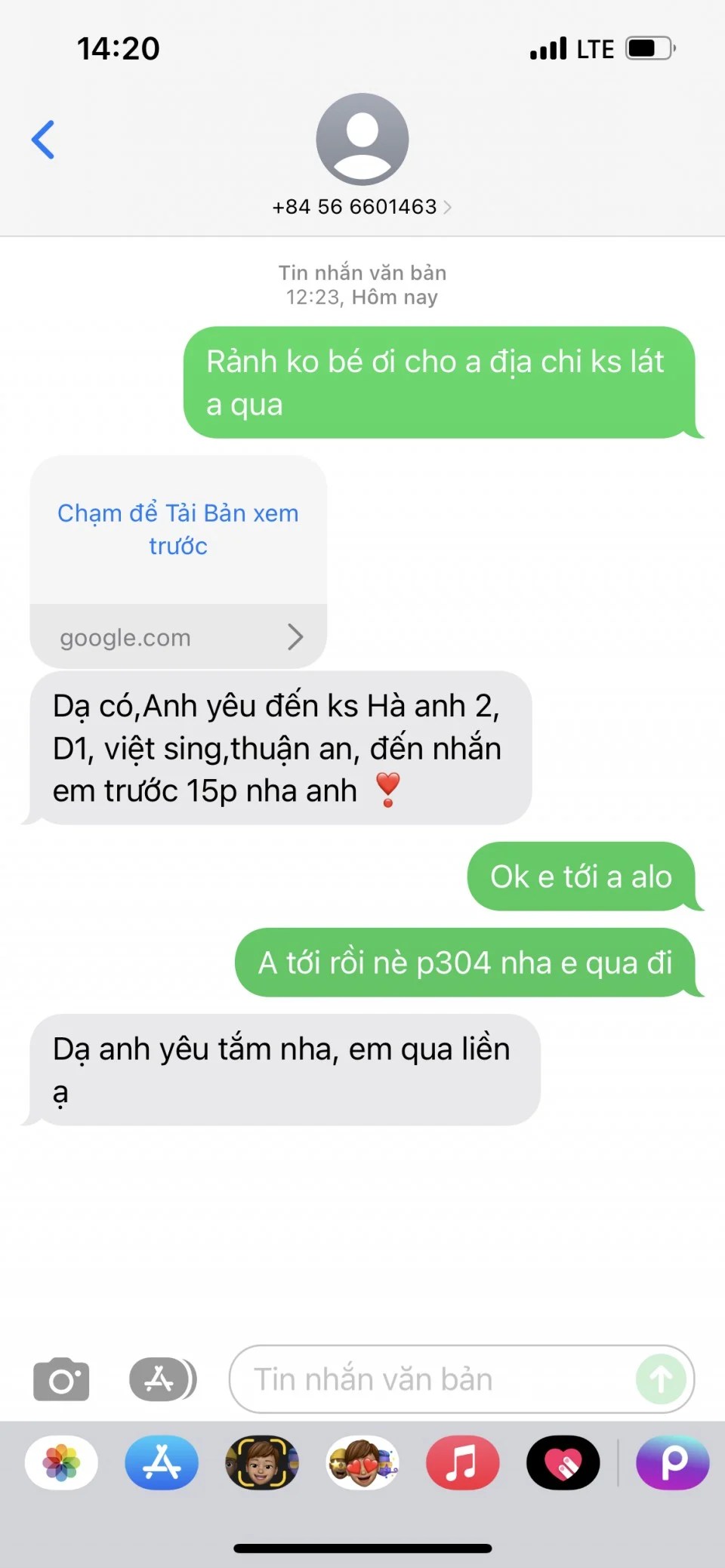725x1568 pixels.
Task: Open the camera to attach a photo
Action: [61, 1379]
